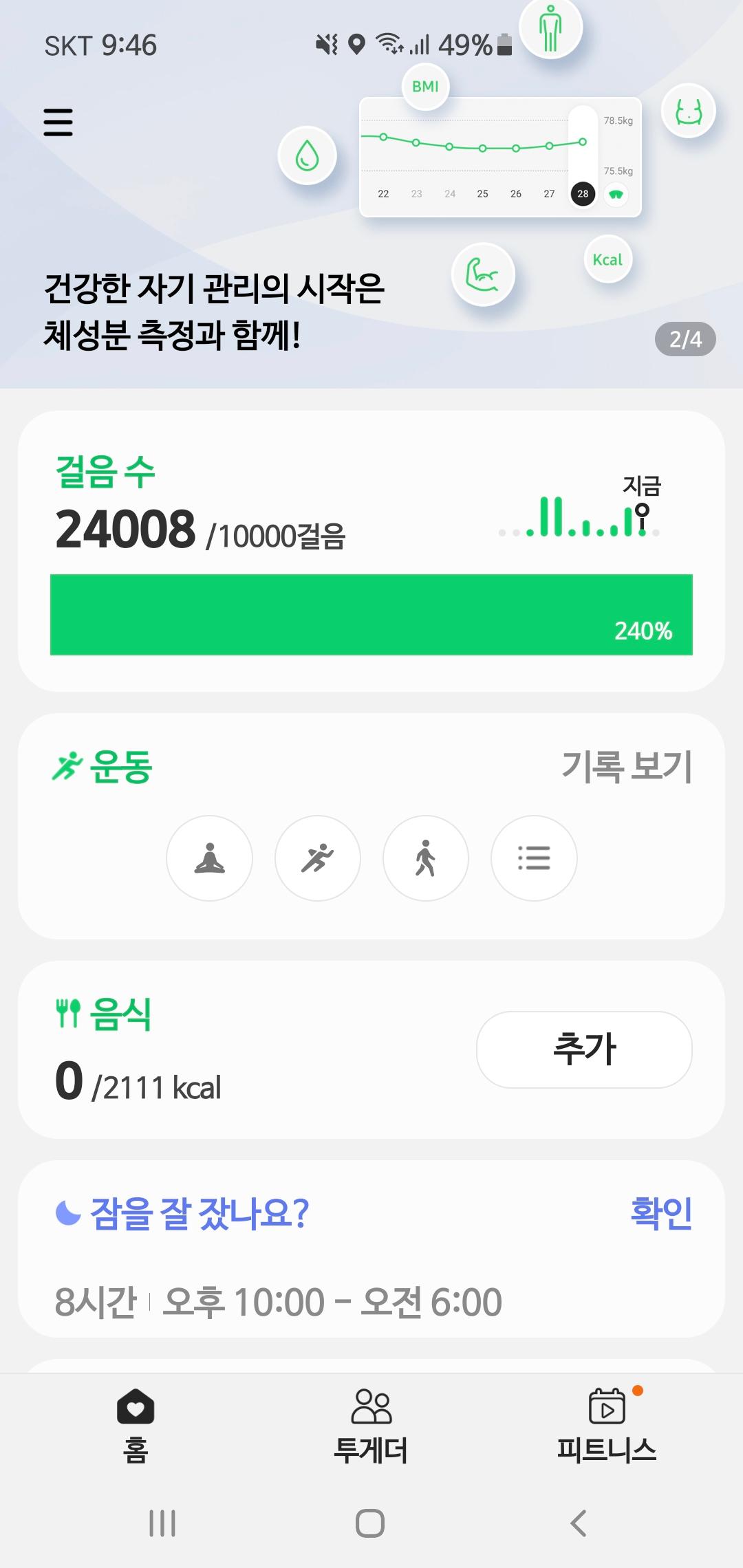Switch to the 피트니스 tab
This screenshot has width=743, height=1568.
click(607, 1425)
